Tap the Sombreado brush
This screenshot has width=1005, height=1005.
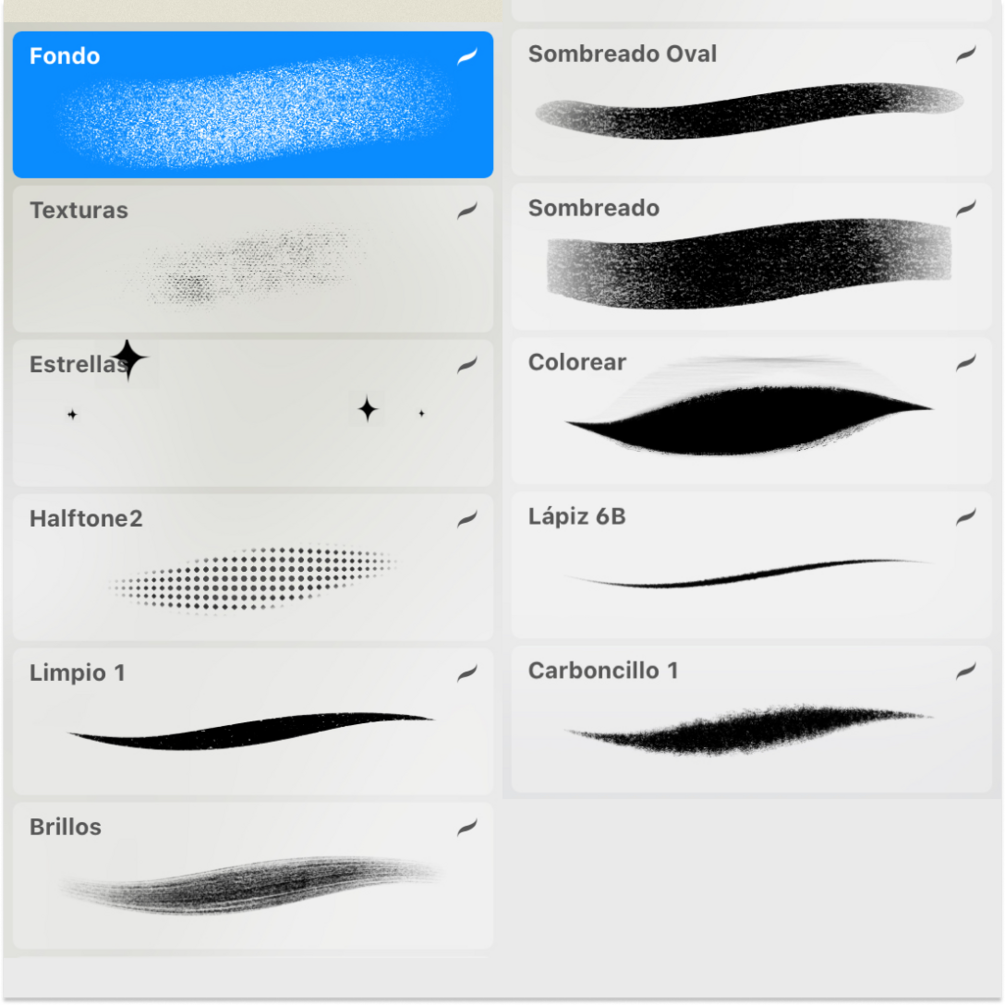click(750, 257)
